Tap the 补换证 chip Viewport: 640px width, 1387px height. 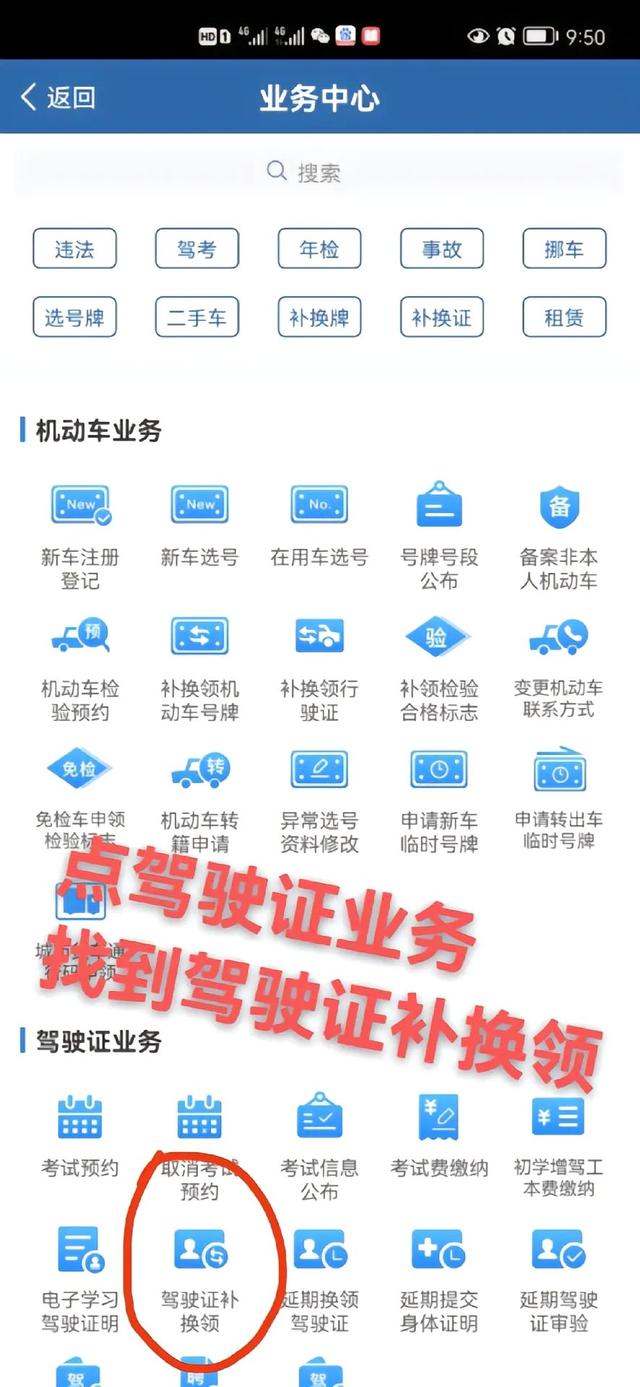point(441,318)
